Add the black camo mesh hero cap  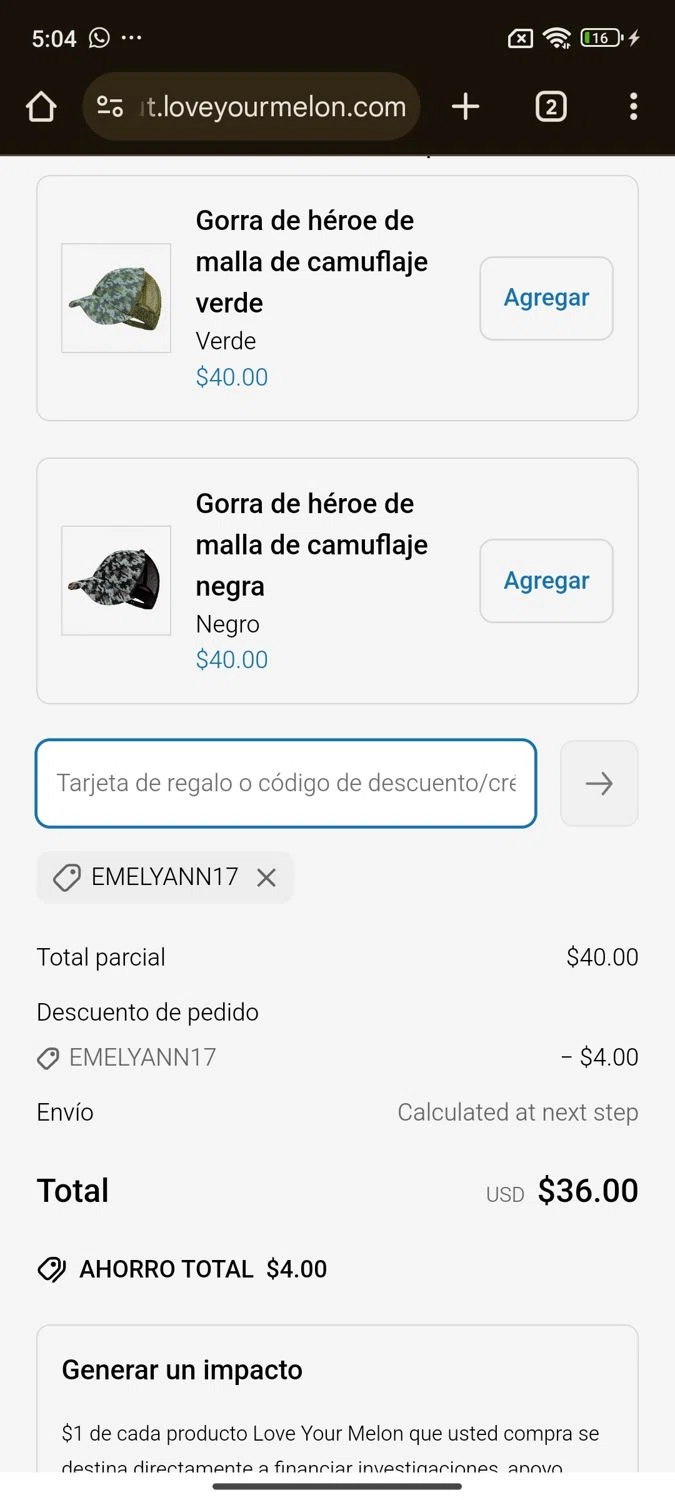pos(546,581)
